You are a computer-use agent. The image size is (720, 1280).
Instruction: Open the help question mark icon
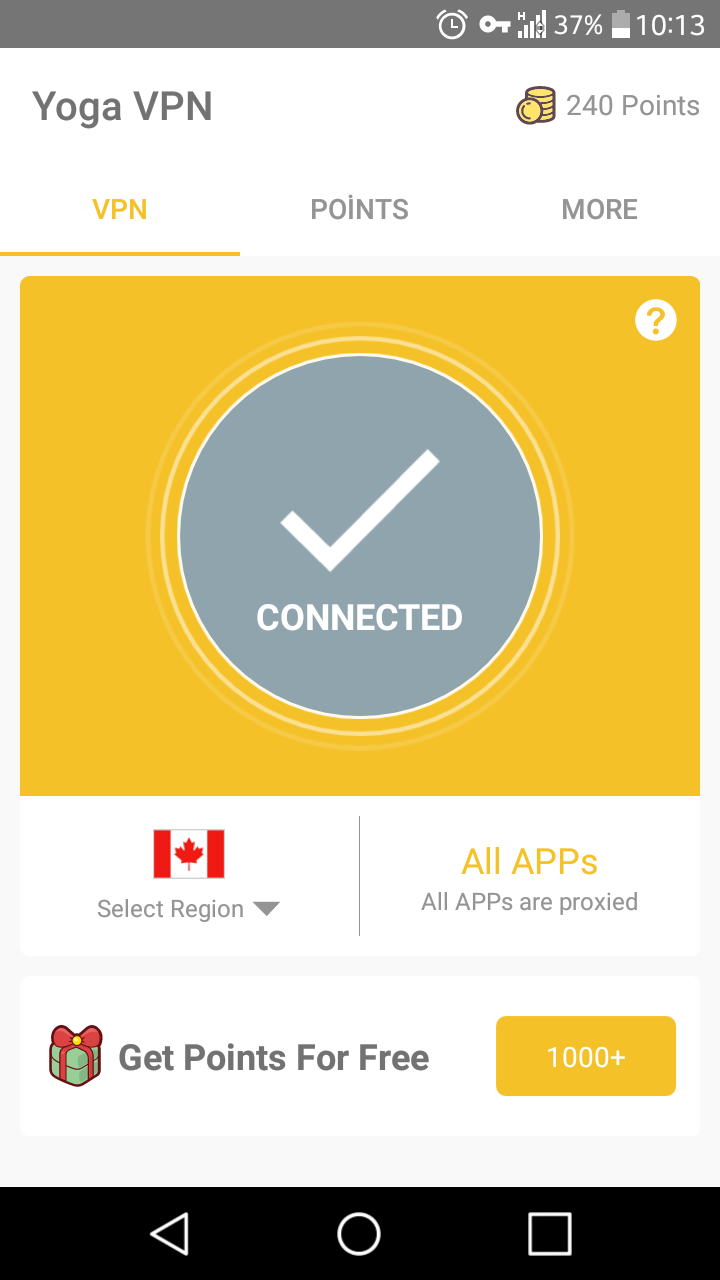coord(656,321)
